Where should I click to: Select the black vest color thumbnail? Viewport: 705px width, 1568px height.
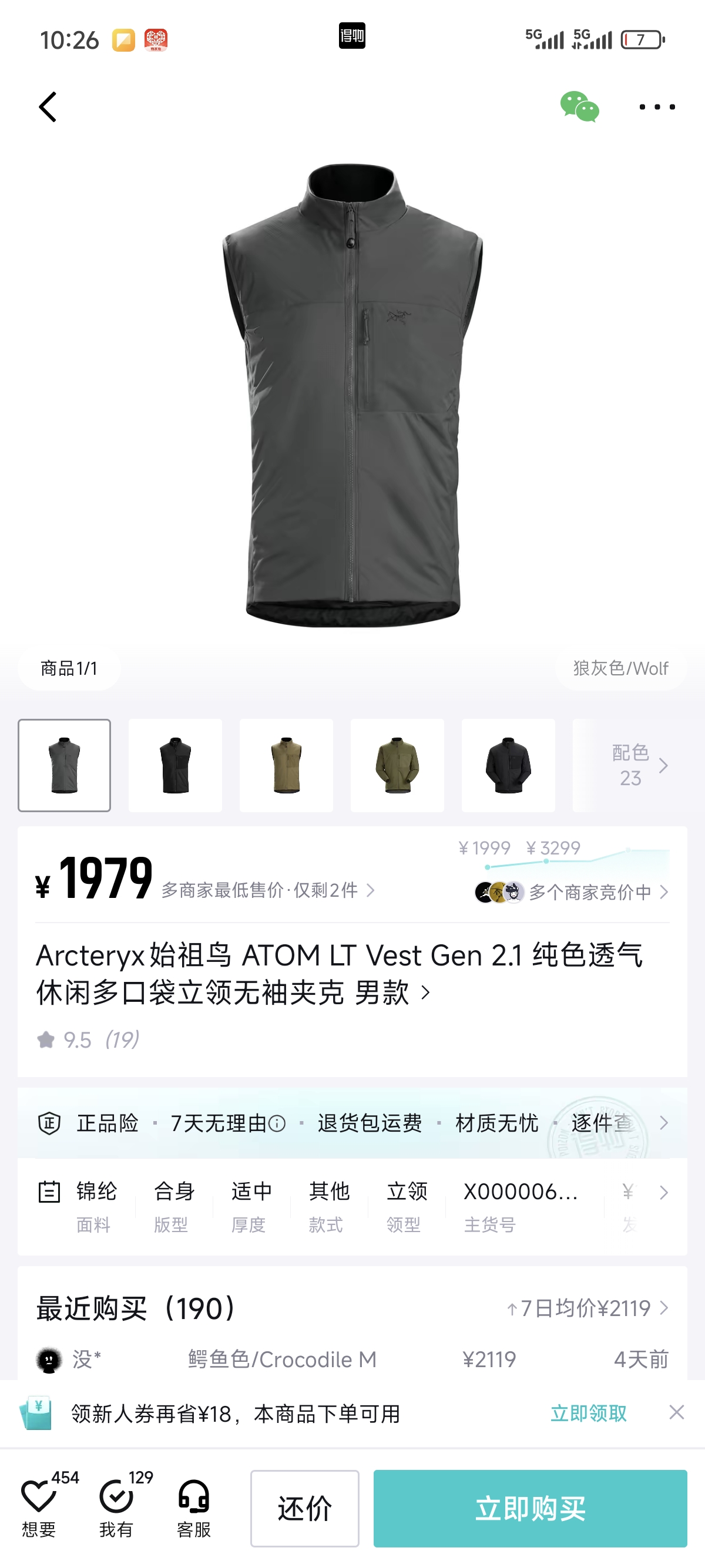[x=175, y=765]
